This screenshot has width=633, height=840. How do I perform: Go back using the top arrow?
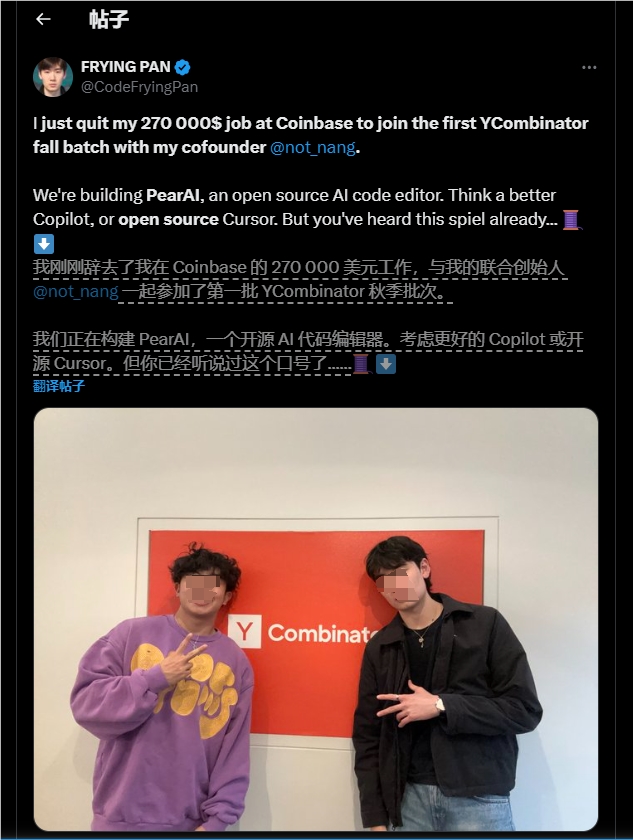click(43, 20)
